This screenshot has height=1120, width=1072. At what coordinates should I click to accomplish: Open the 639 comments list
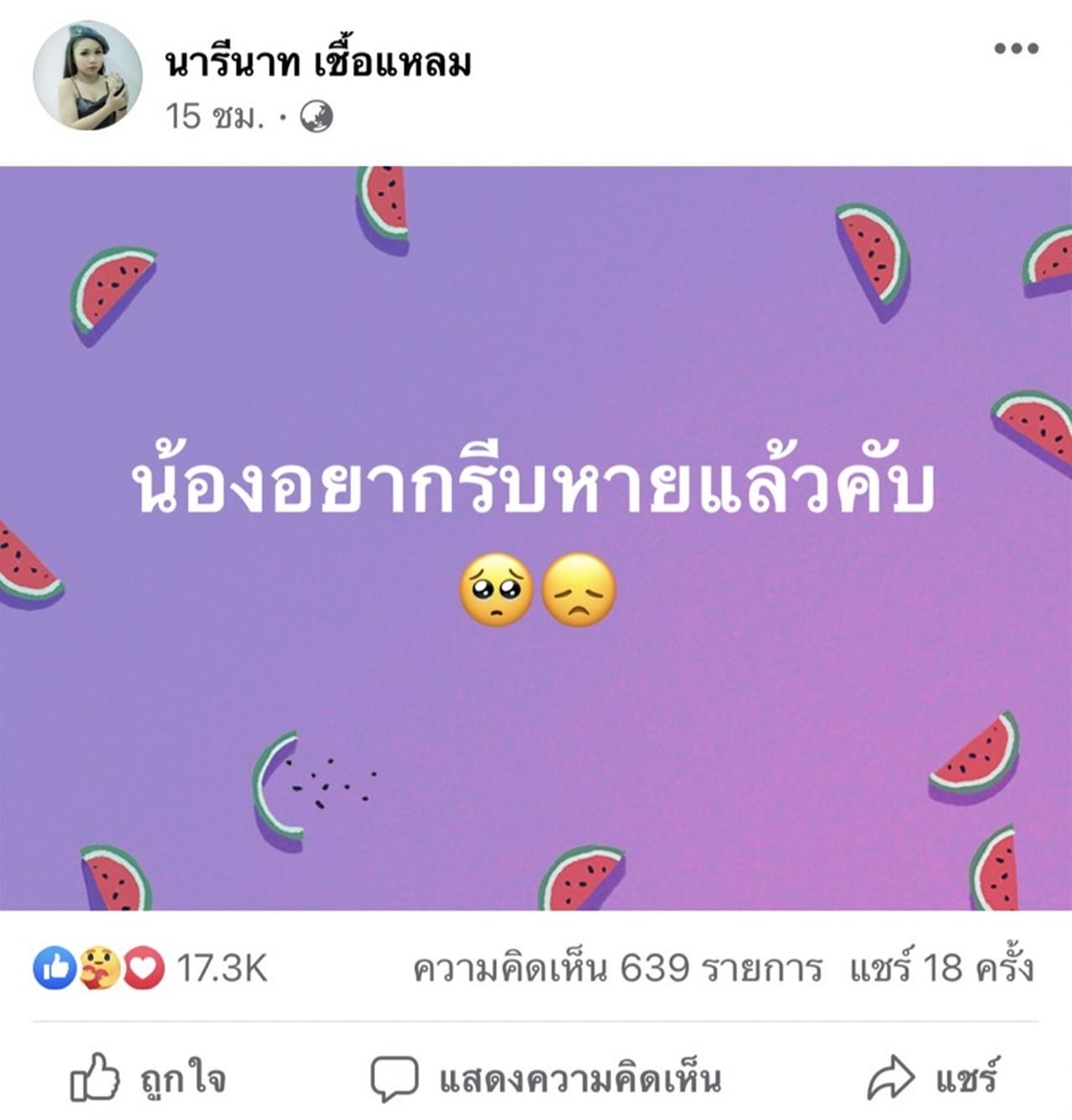[x=617, y=968]
